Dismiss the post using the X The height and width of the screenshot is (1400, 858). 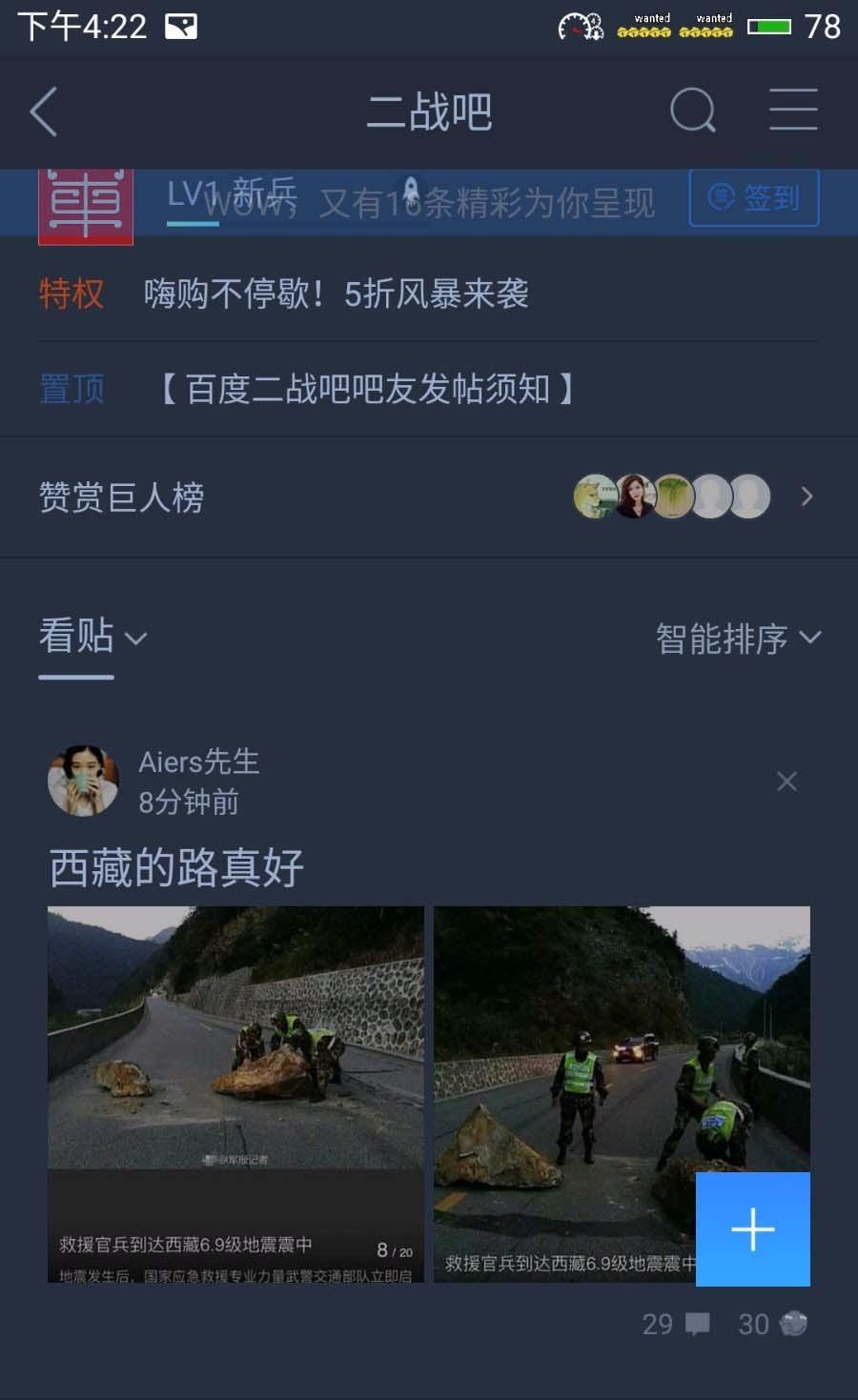786,781
